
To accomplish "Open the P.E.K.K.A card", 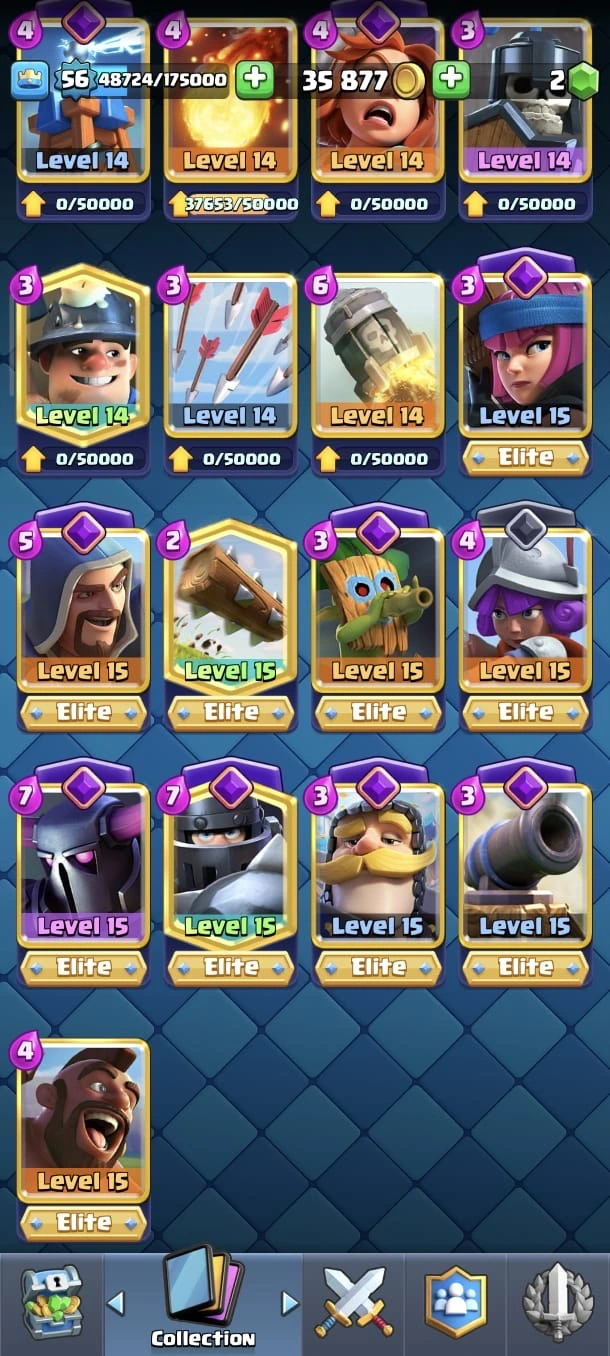I will click(82, 865).
